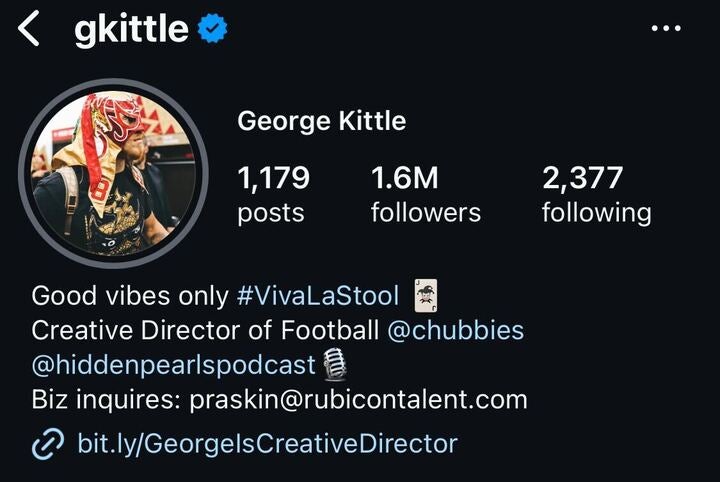View the 1.6M followers list

[x=425, y=194]
